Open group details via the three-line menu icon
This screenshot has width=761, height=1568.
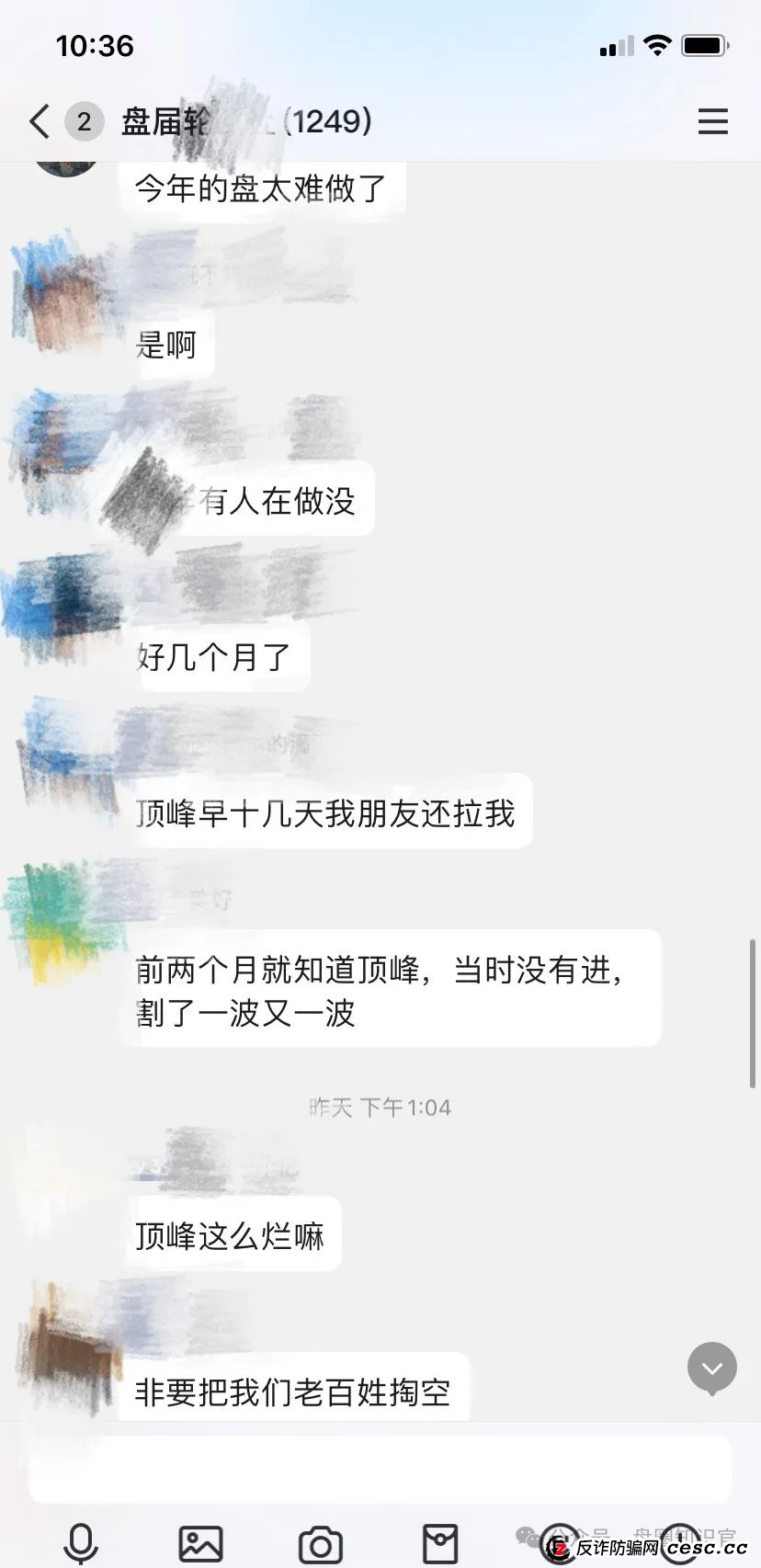point(713,120)
